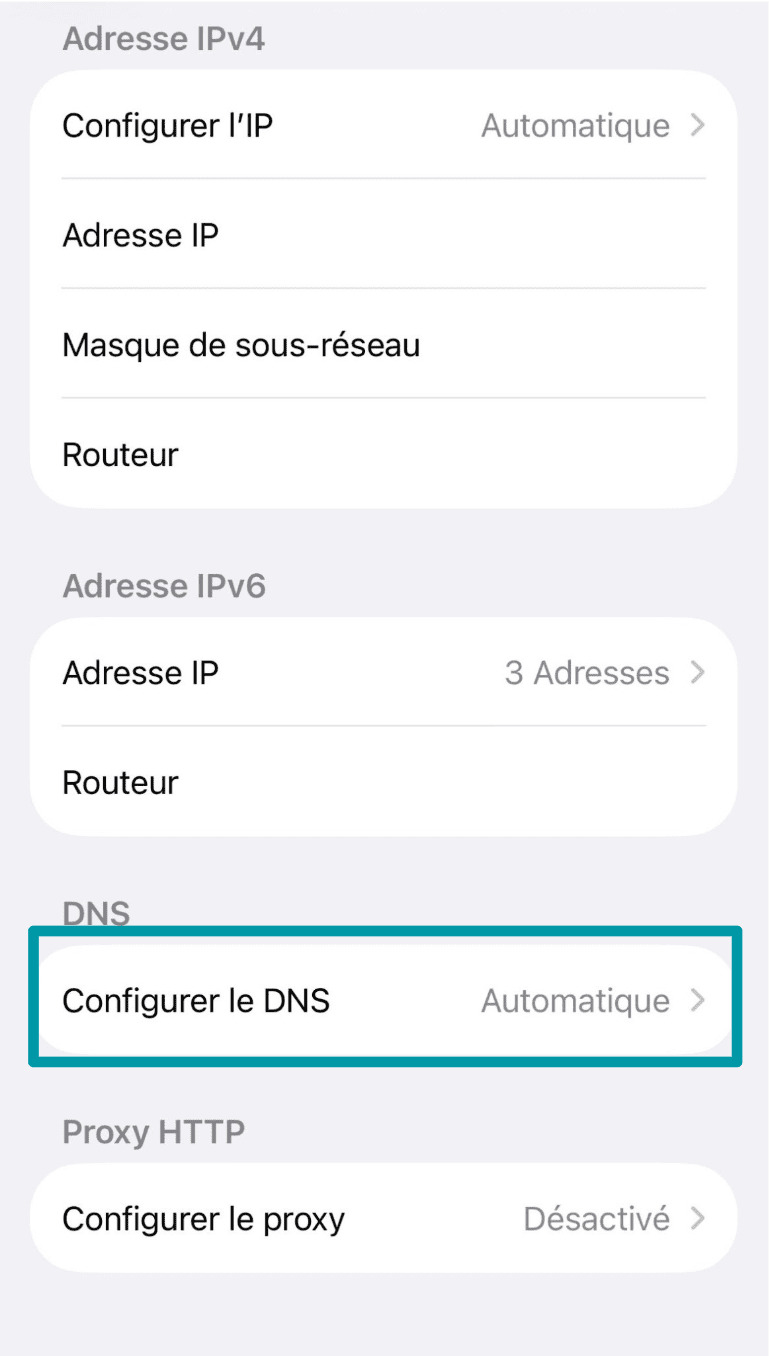Click the Adresse IPv4 section header
The height and width of the screenshot is (1356, 769).
[163, 38]
